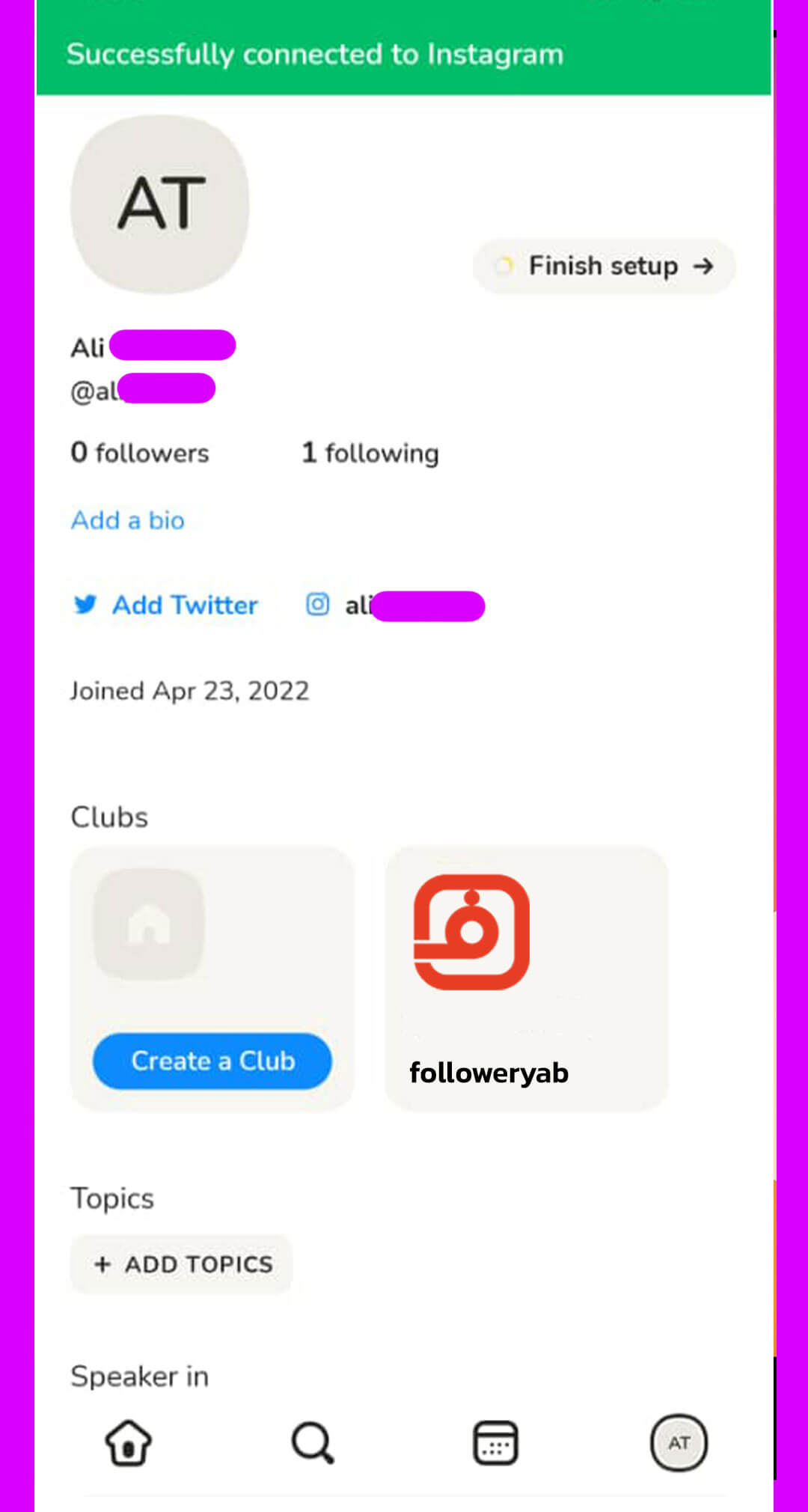The height and width of the screenshot is (1512, 808).
Task: Tap Create a Club button
Action: click(x=212, y=1061)
